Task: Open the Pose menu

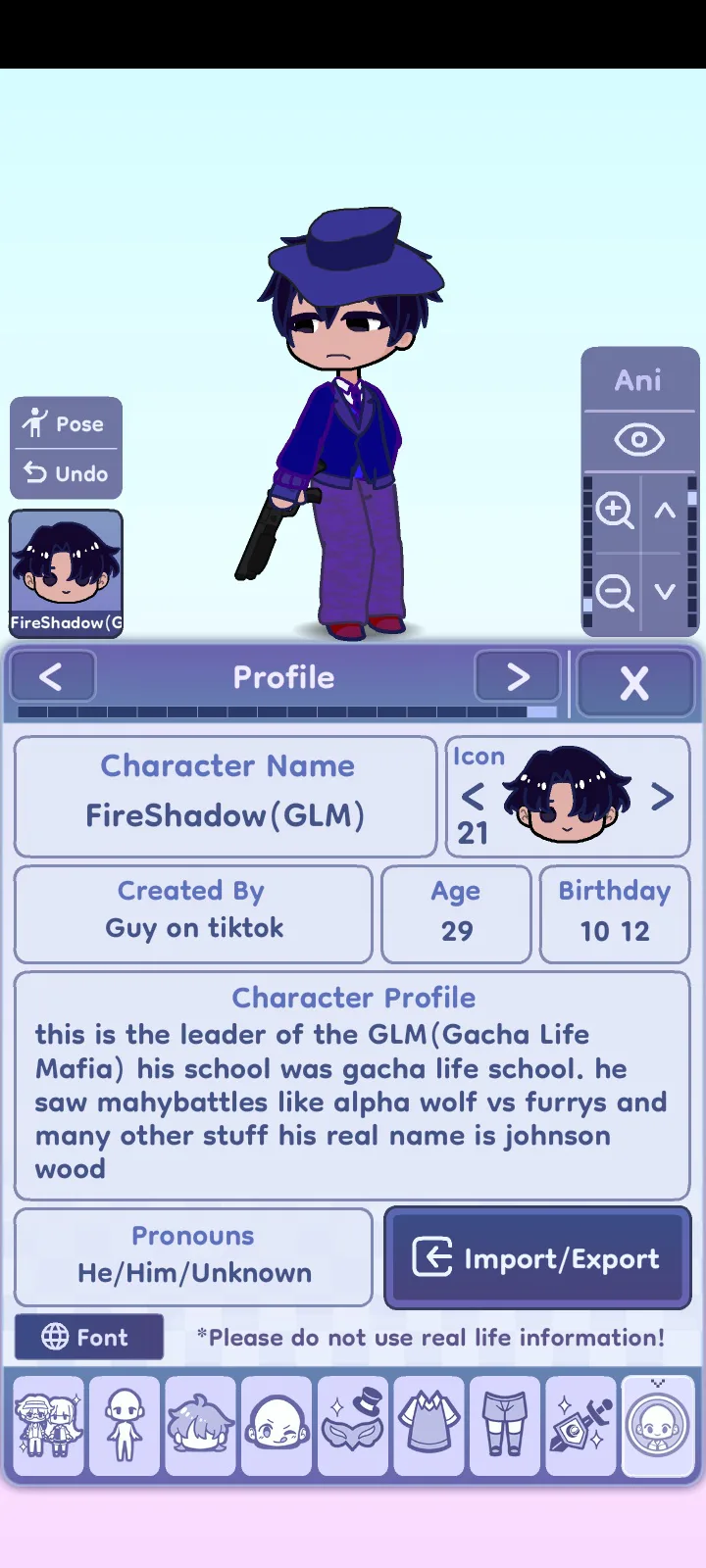Action: (x=66, y=423)
